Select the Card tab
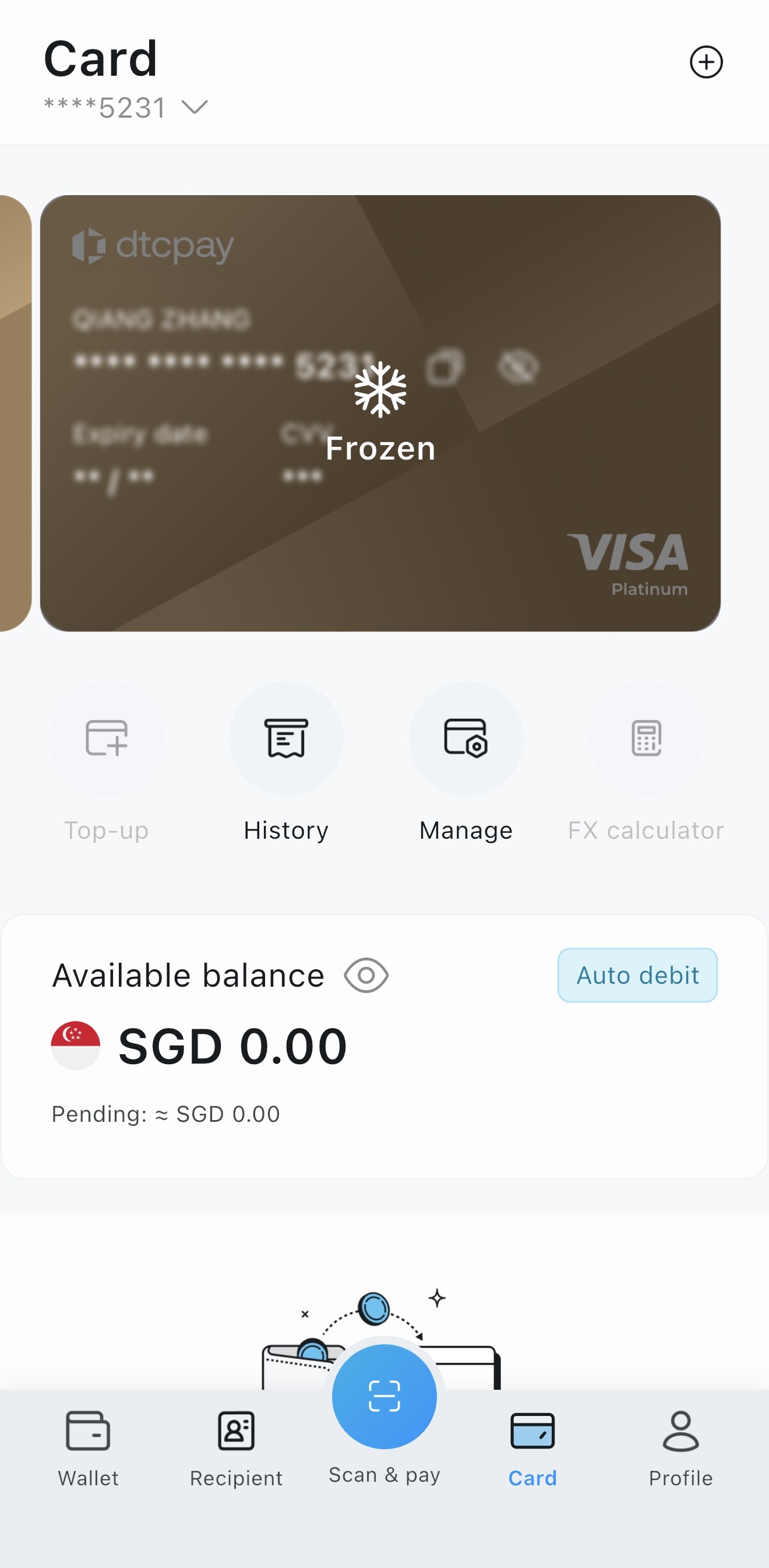 tap(532, 1447)
